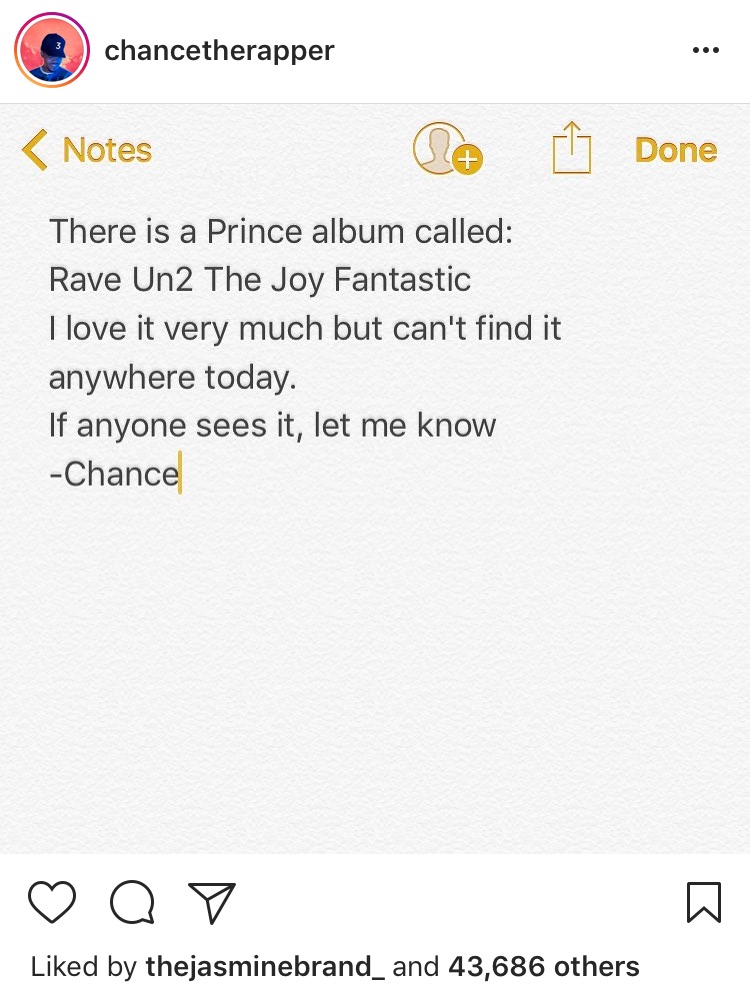750x998 pixels.
Task: Share this post via paper plane icon
Action: [x=212, y=902]
